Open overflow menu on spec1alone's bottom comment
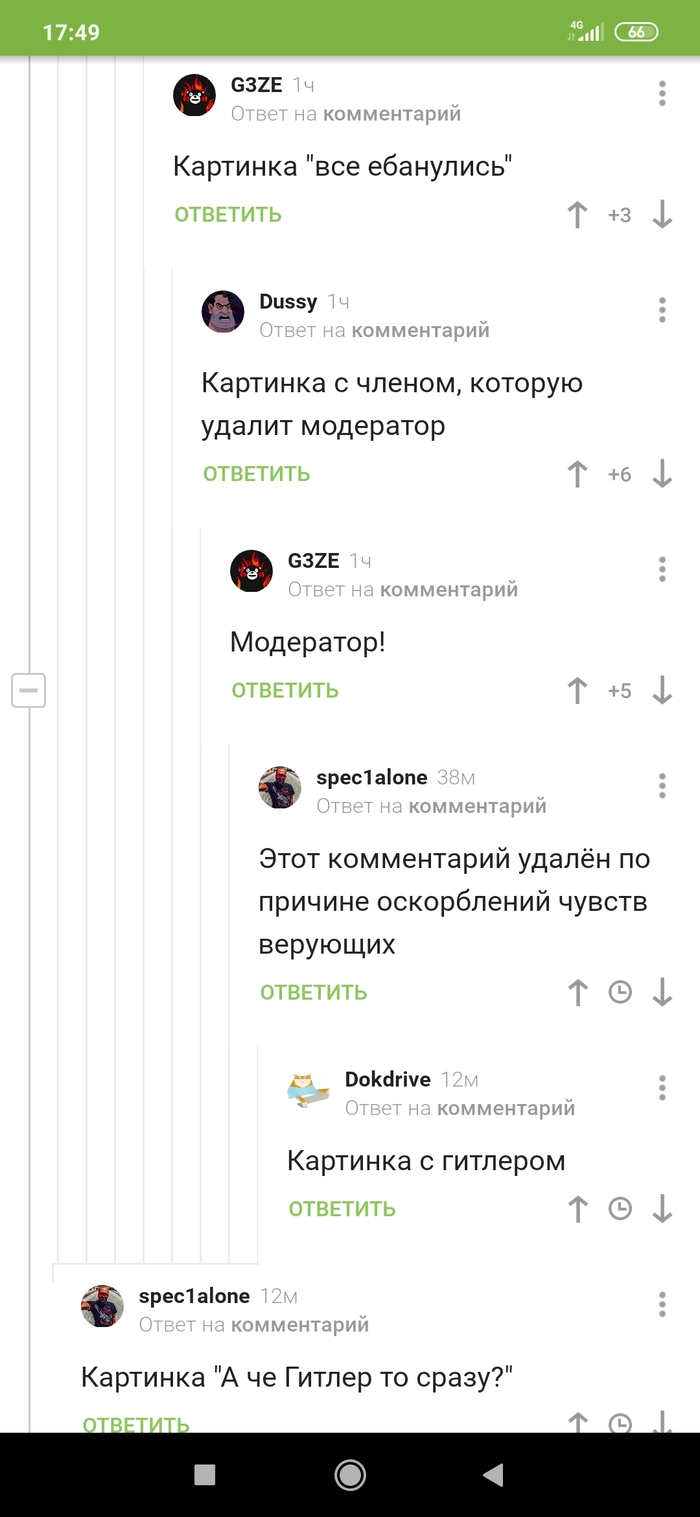 (x=662, y=1304)
